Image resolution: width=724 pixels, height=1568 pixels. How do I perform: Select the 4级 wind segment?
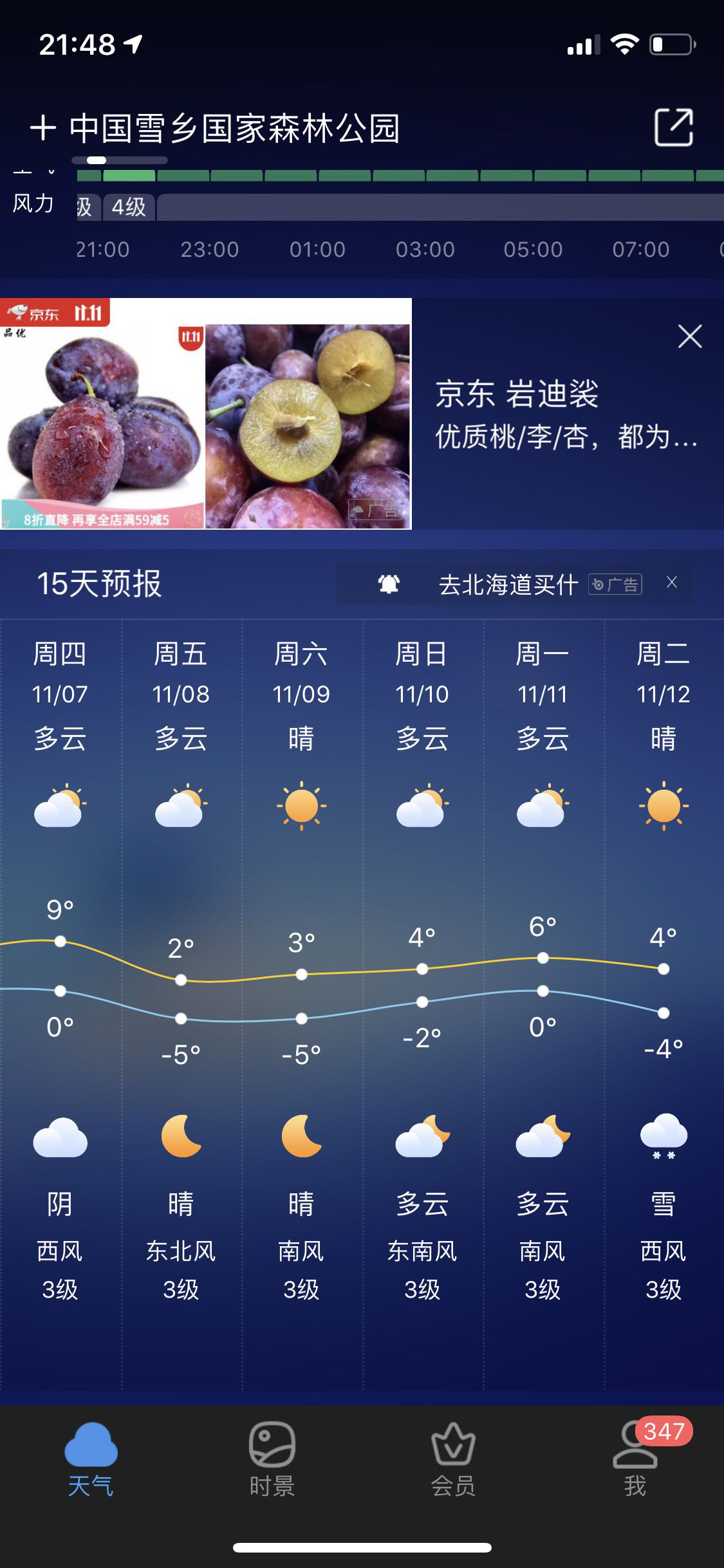click(x=129, y=207)
